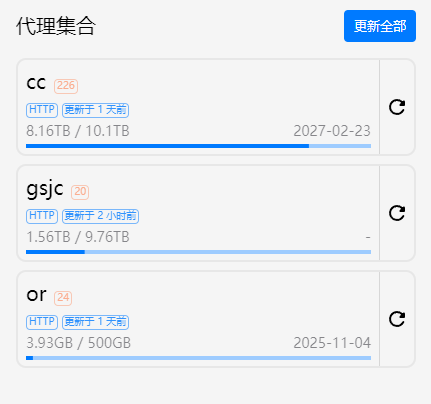Open the cc proxy collection card

(198, 107)
